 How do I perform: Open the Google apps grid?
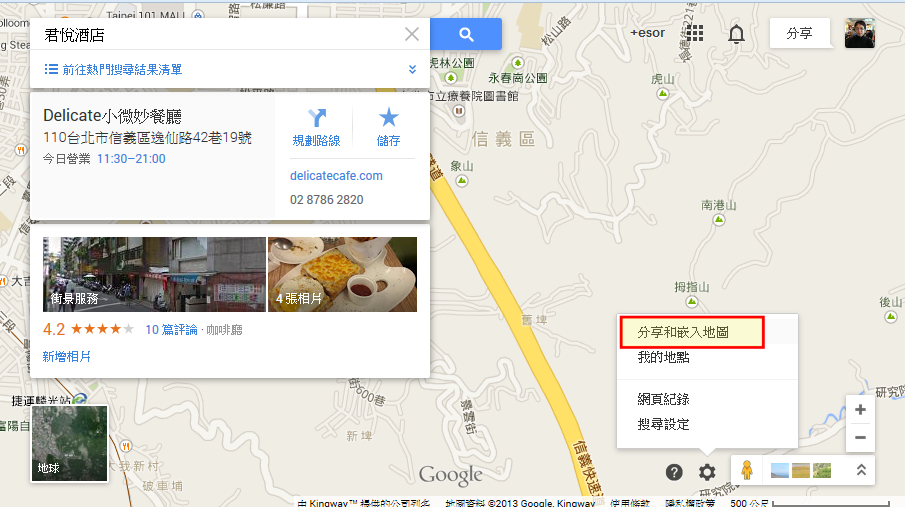click(x=694, y=34)
